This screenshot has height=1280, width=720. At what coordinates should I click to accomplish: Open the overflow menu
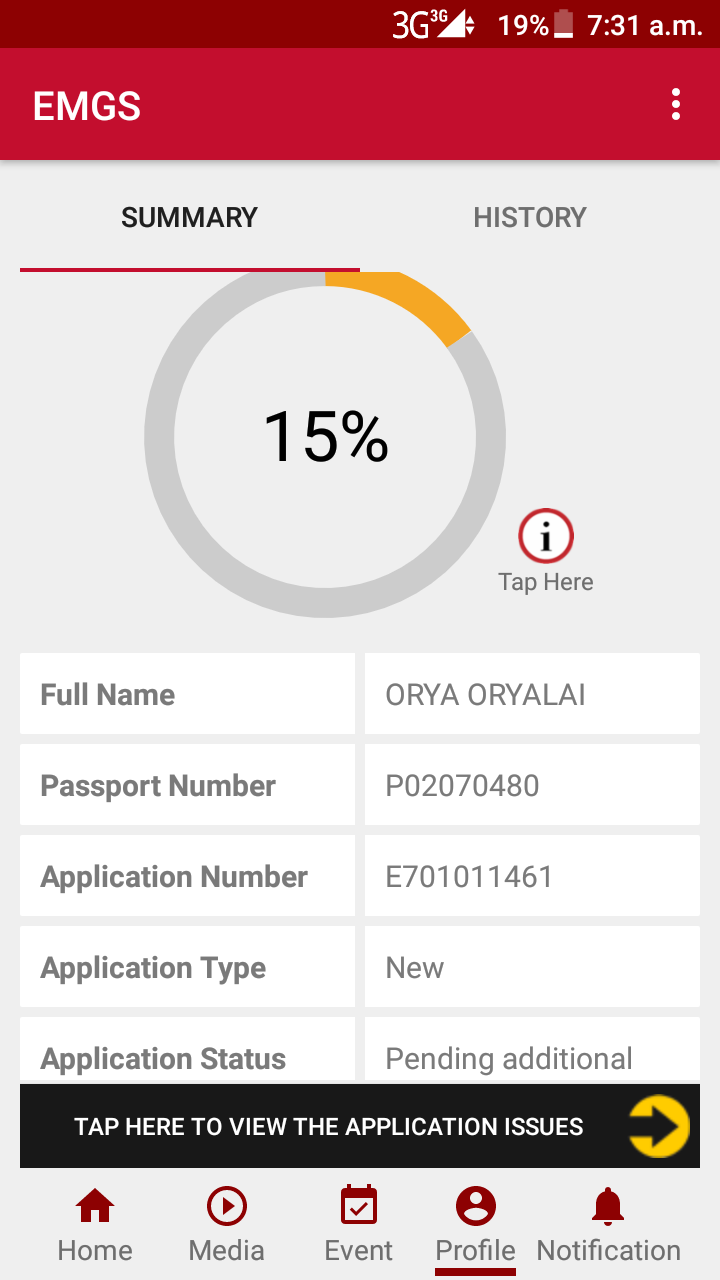click(x=677, y=105)
